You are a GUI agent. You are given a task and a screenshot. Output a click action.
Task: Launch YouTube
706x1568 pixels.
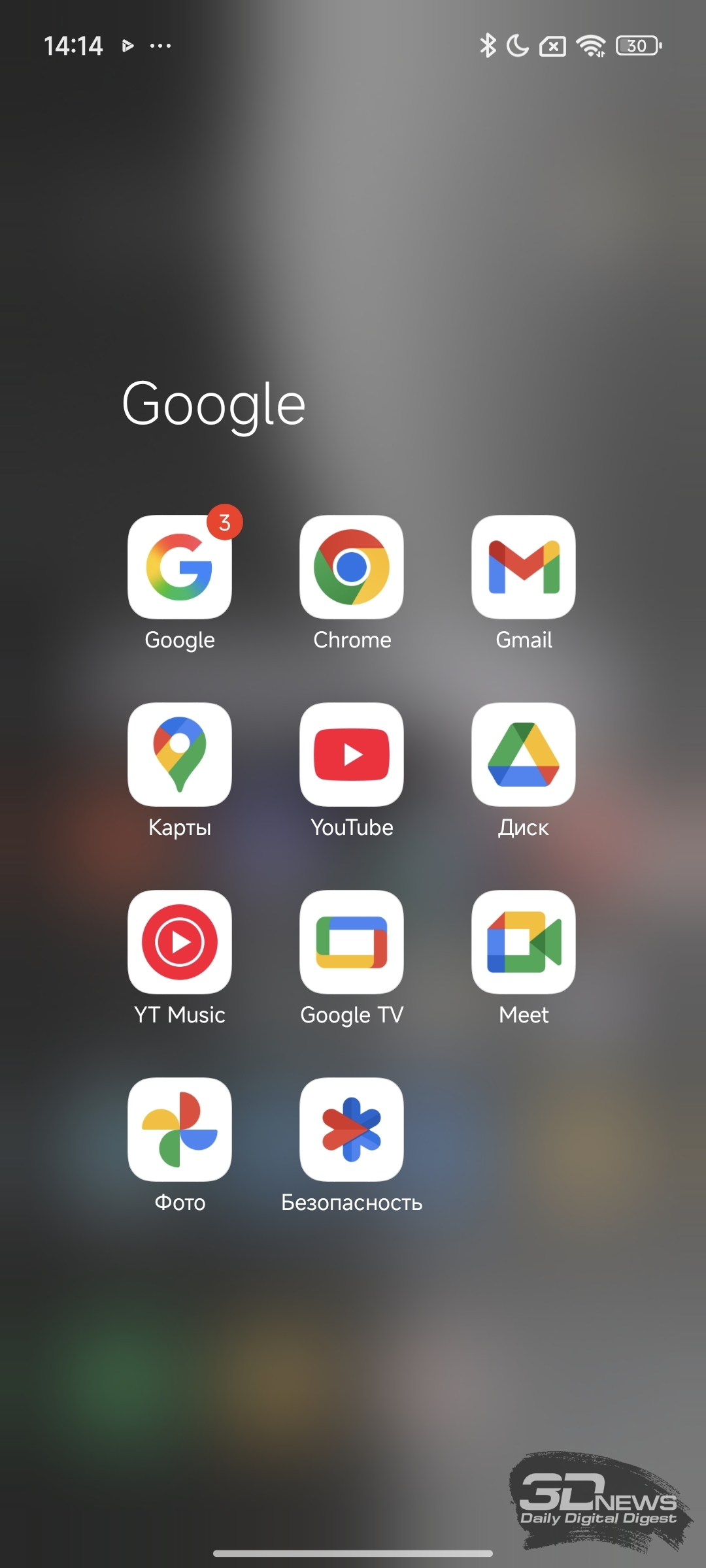tap(352, 755)
